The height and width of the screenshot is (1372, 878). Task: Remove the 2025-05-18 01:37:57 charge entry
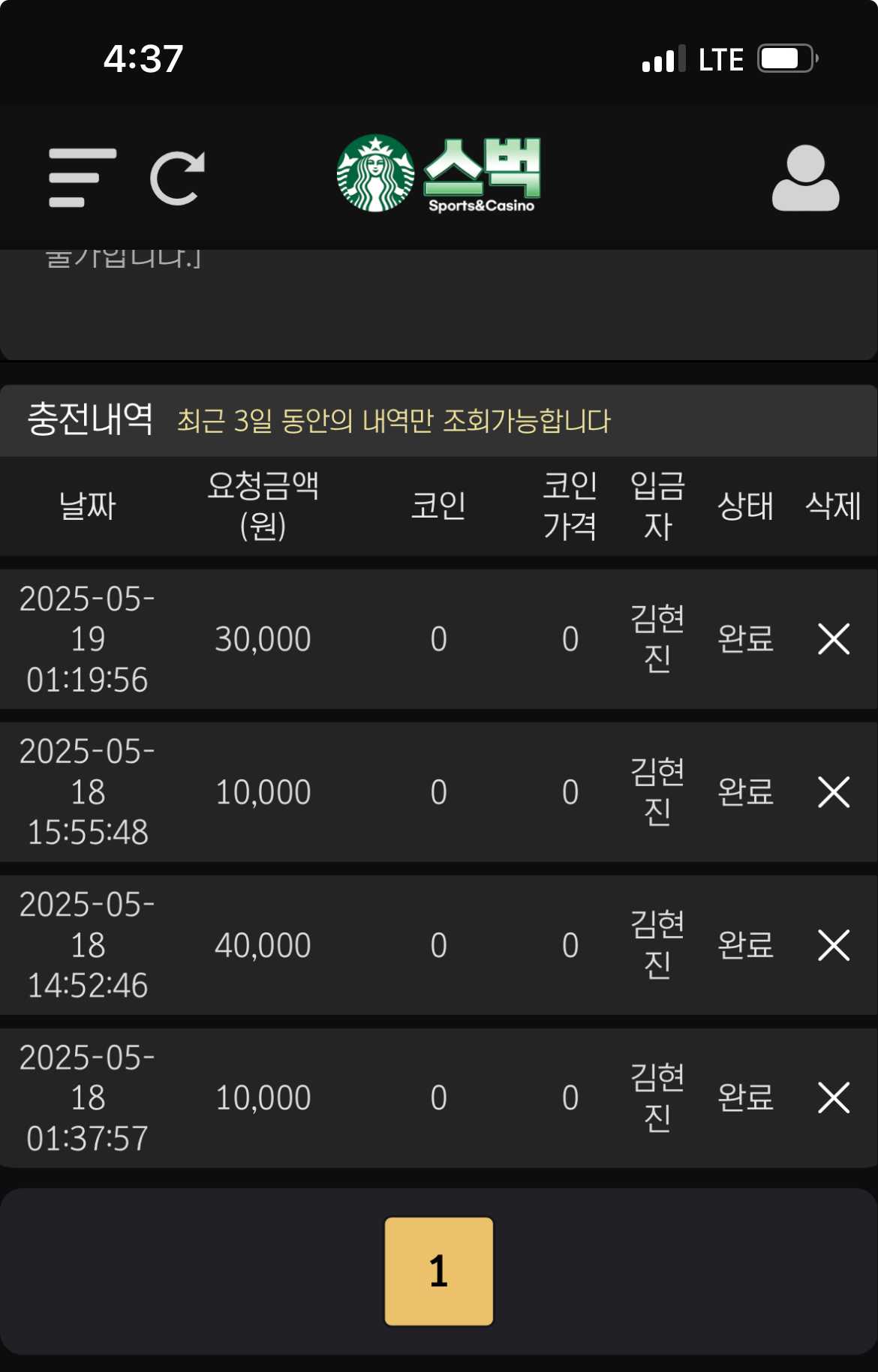coord(833,1098)
